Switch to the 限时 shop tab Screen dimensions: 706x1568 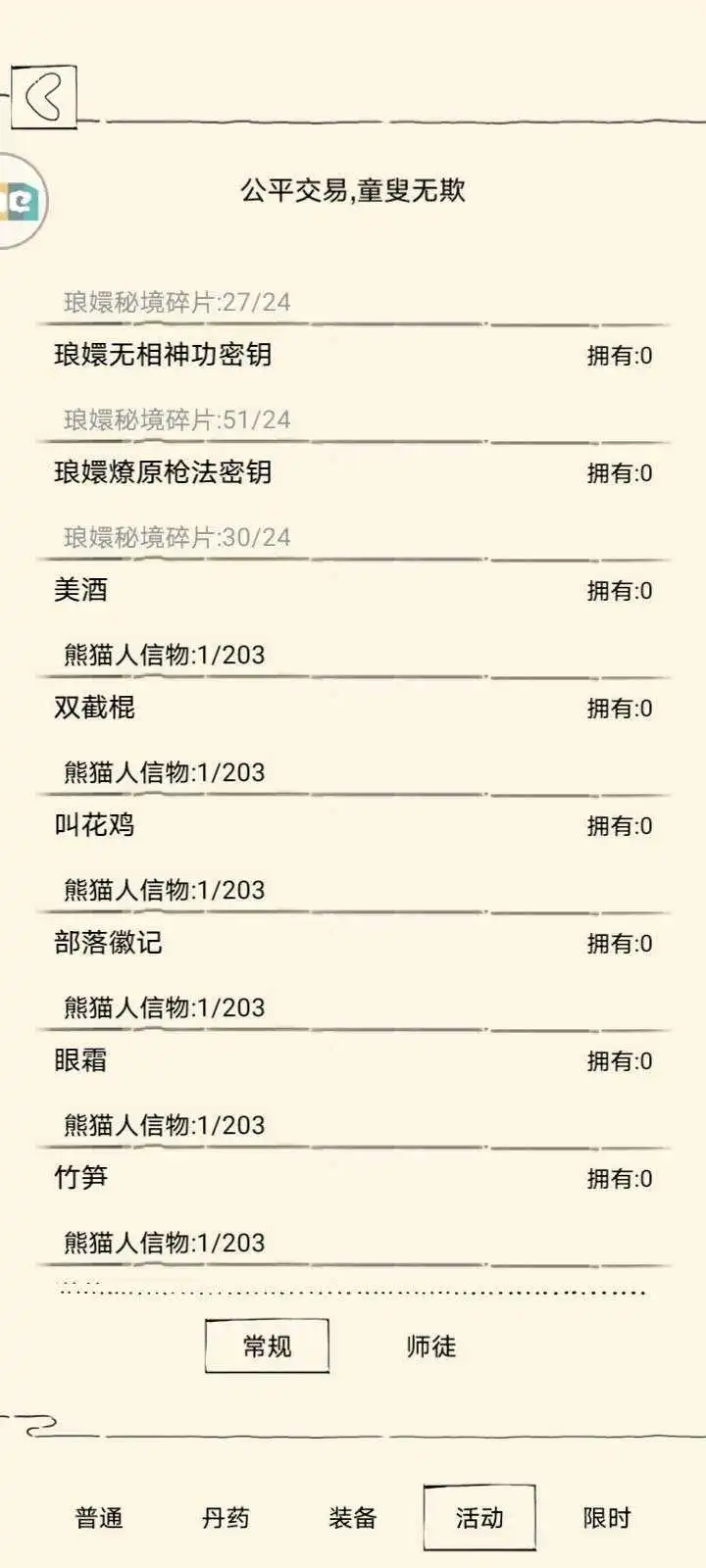pyautogui.click(x=607, y=1518)
